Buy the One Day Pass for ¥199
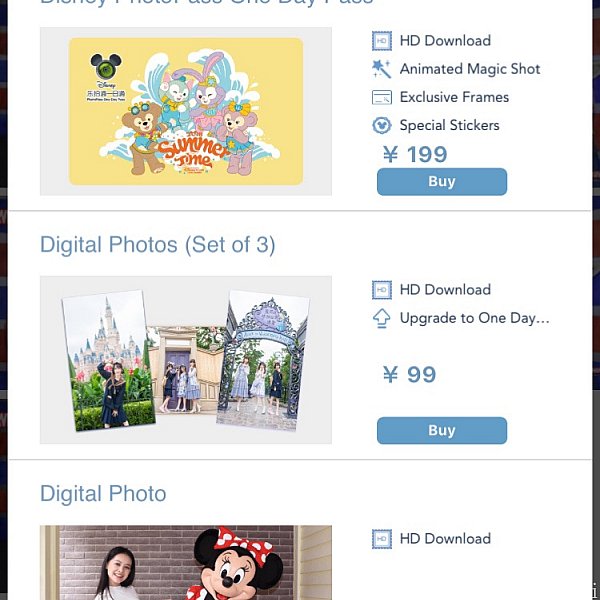Viewport: 600px width, 600px height. tap(441, 182)
